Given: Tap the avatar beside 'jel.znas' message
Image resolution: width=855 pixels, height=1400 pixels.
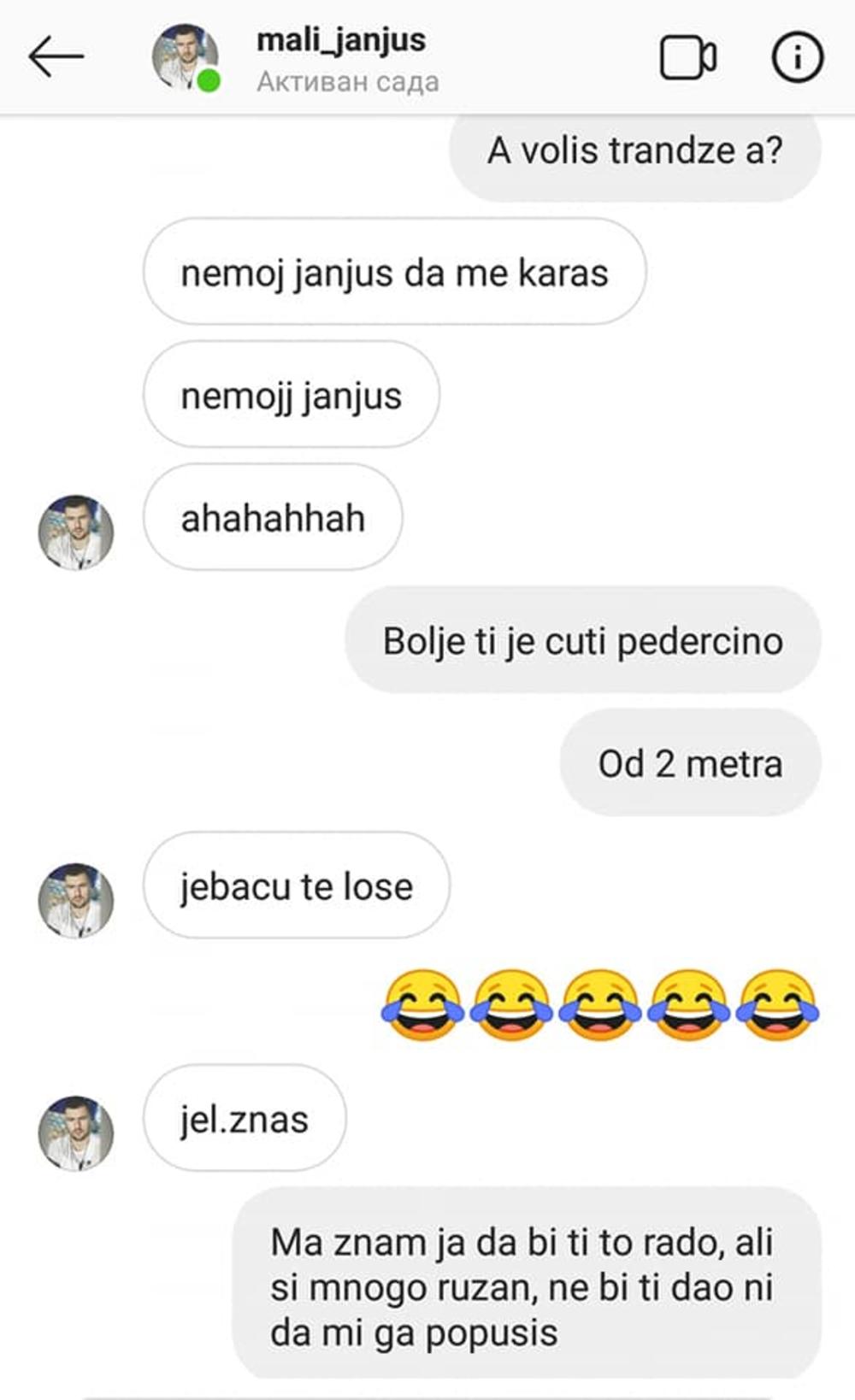Looking at the screenshot, I should (x=76, y=1132).
